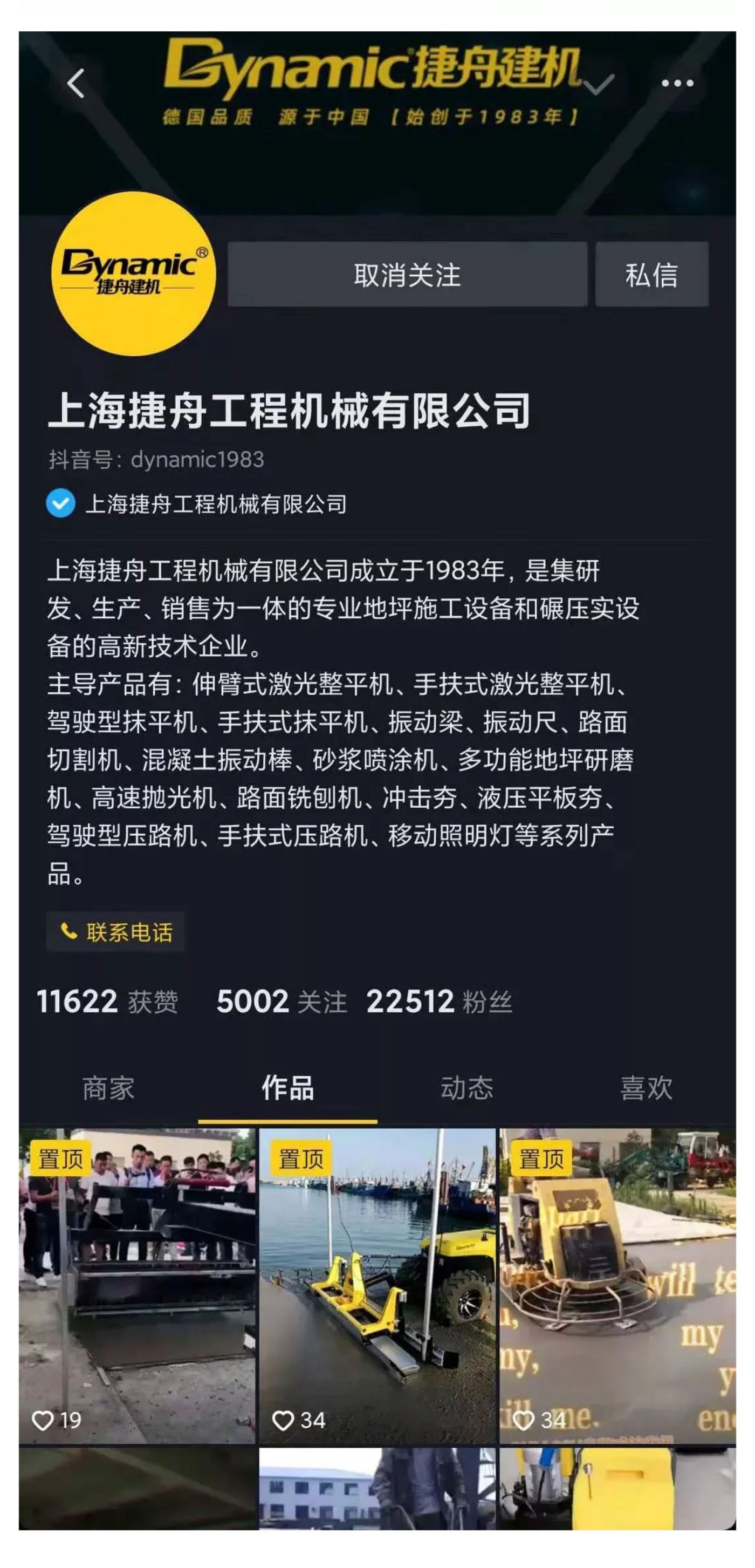Tap the 取消关注 unfollow button
The width and height of the screenshot is (755, 1568).
point(407,275)
